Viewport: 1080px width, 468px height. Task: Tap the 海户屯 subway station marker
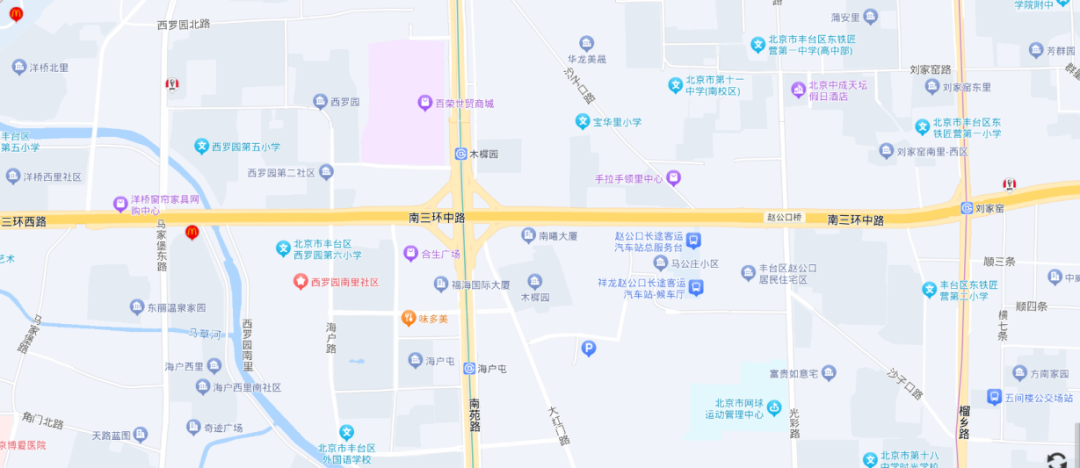coord(469,368)
